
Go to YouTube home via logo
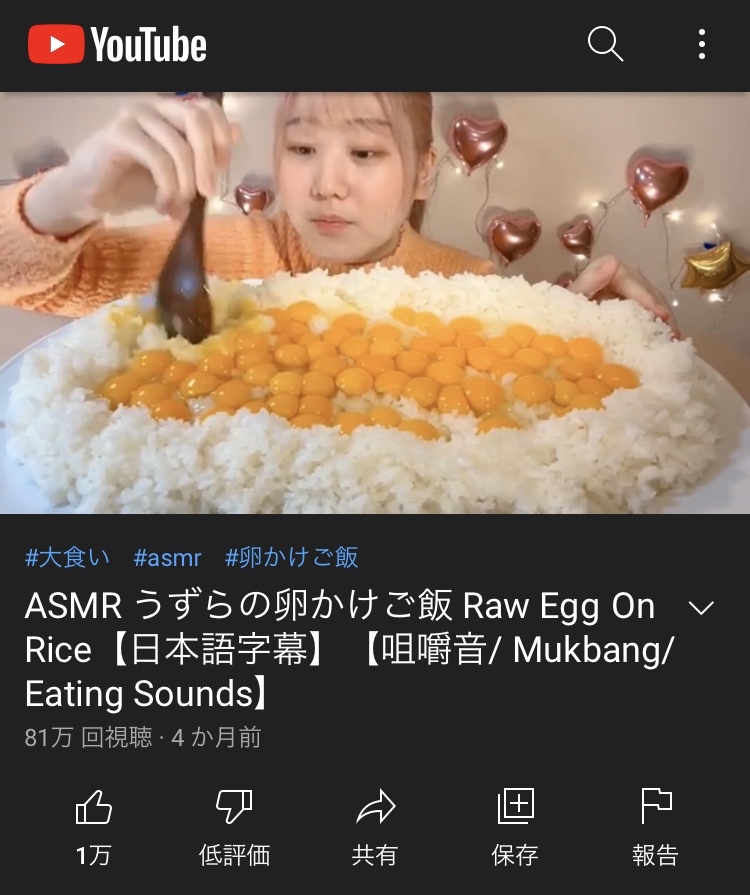[117, 45]
